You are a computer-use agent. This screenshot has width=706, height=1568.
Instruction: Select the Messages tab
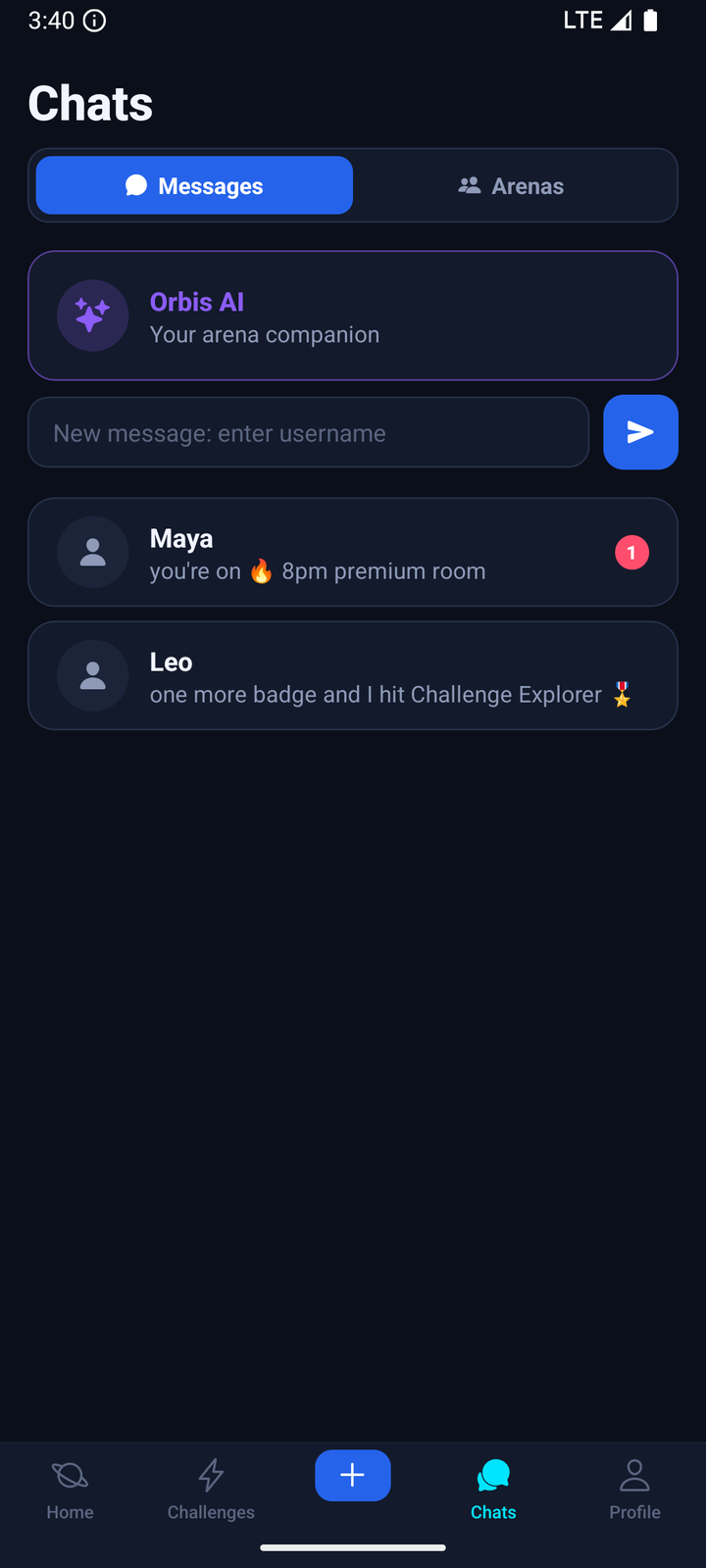tap(194, 185)
